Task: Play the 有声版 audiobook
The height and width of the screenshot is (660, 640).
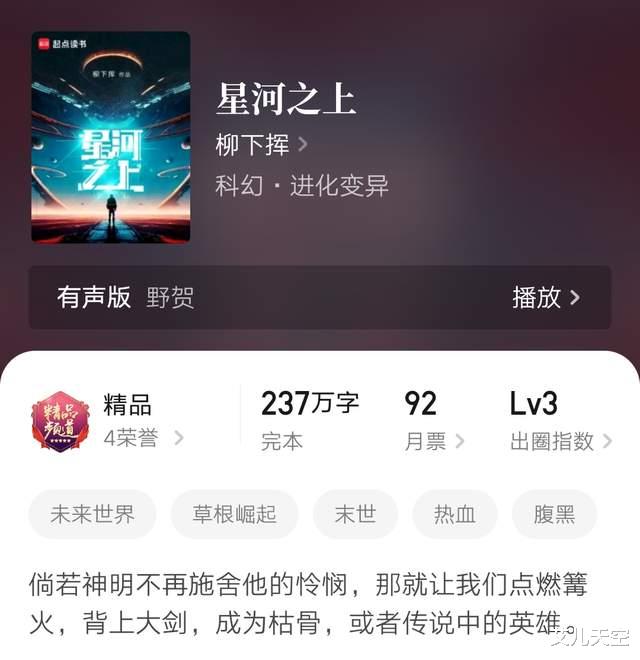Action: point(545,297)
